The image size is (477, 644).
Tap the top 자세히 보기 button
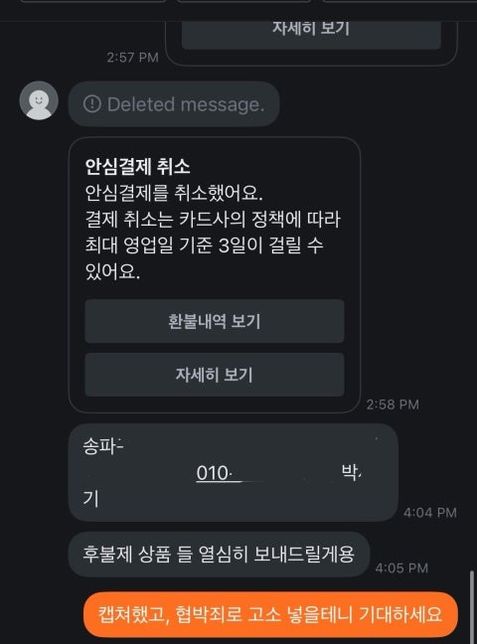pos(311,33)
